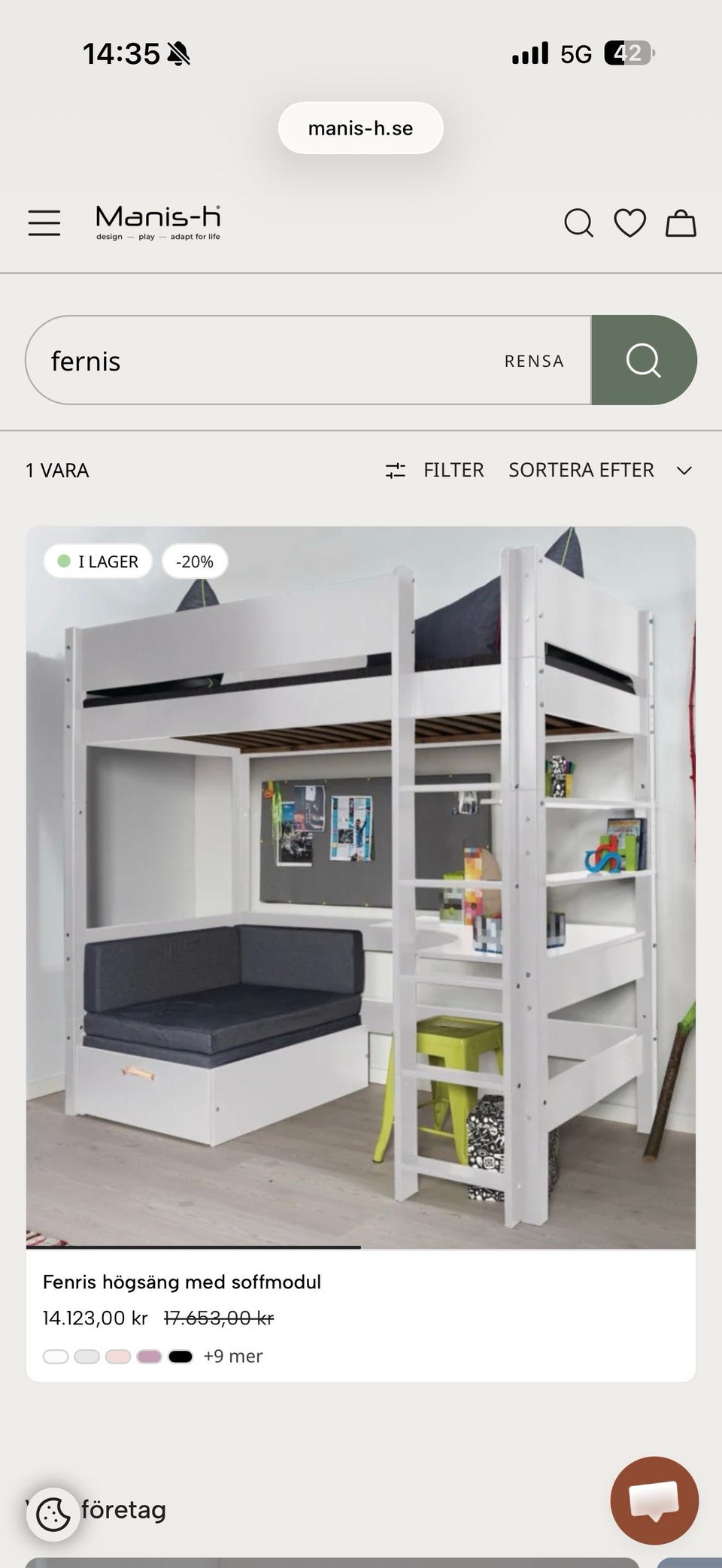Show the +9 mer color options
The image size is (722, 1568).
click(233, 1356)
